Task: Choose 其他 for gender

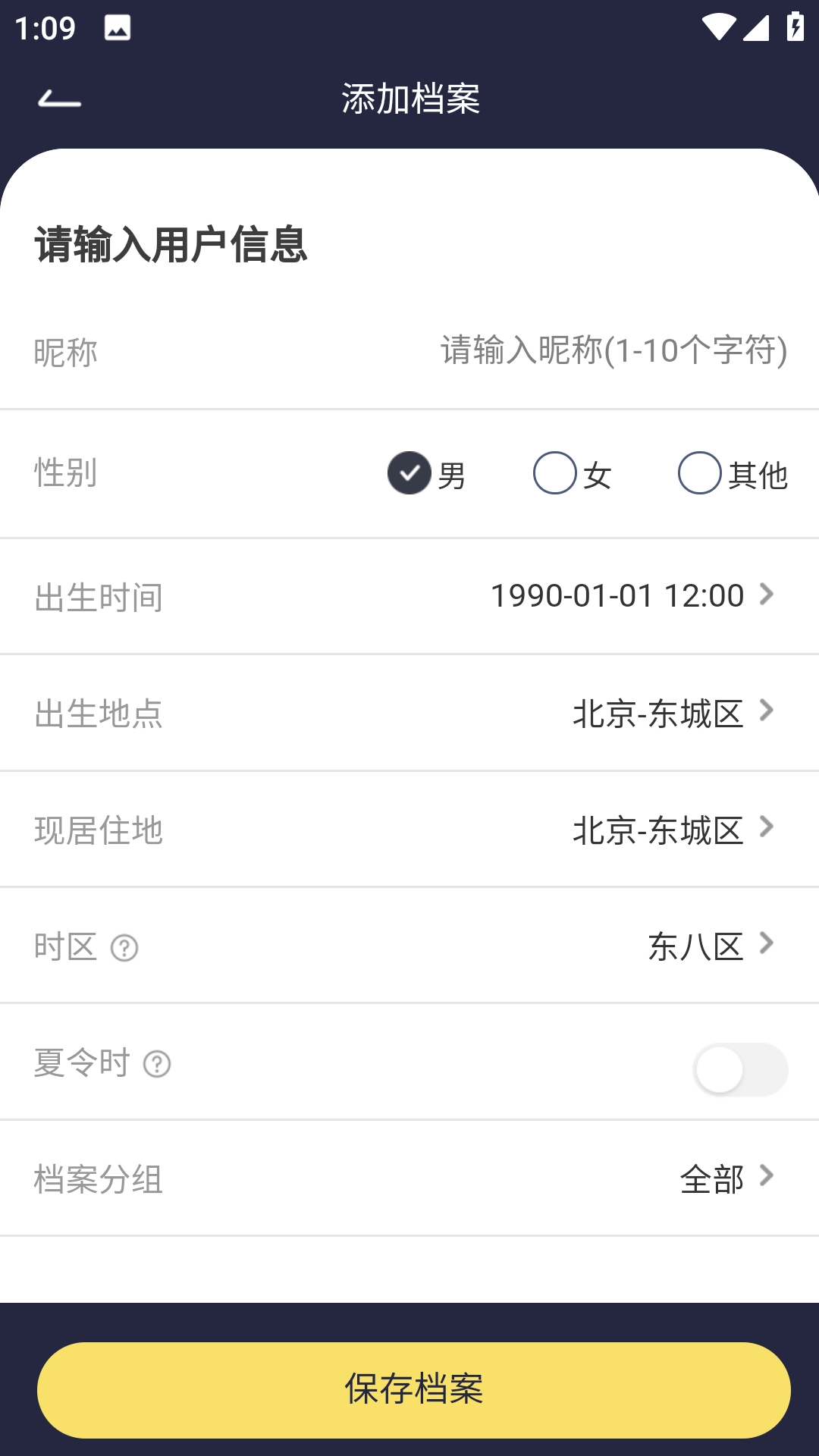Action: pyautogui.click(x=699, y=473)
